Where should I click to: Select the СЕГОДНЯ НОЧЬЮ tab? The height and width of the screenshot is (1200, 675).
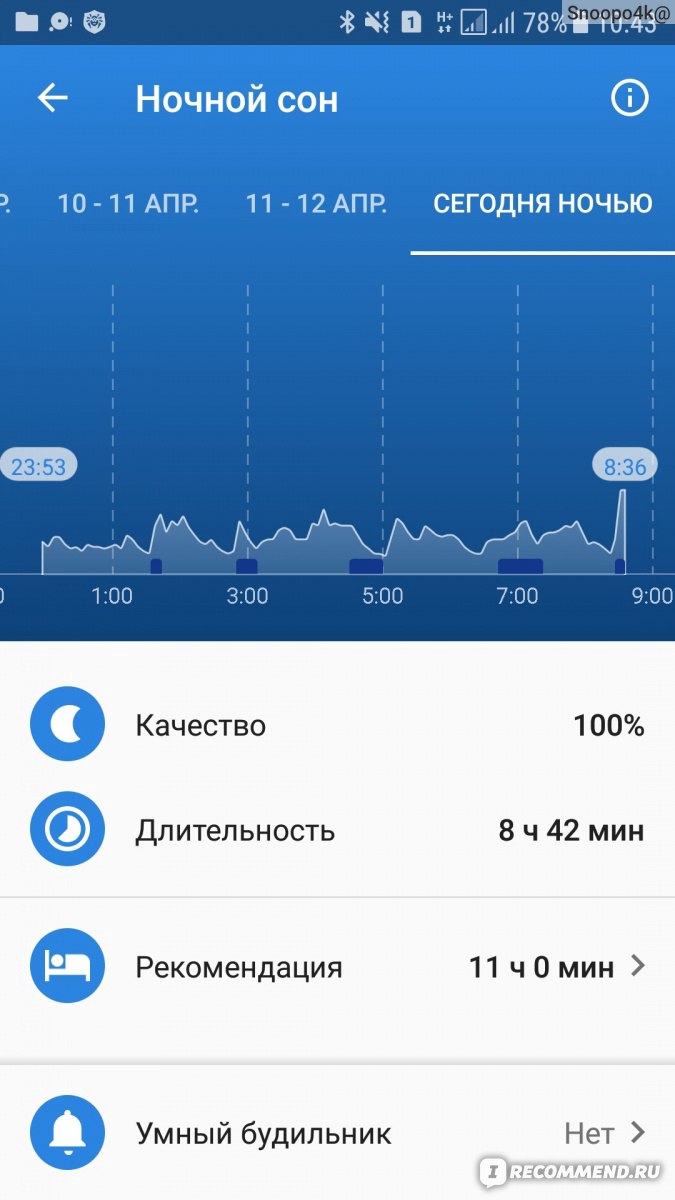coord(543,204)
